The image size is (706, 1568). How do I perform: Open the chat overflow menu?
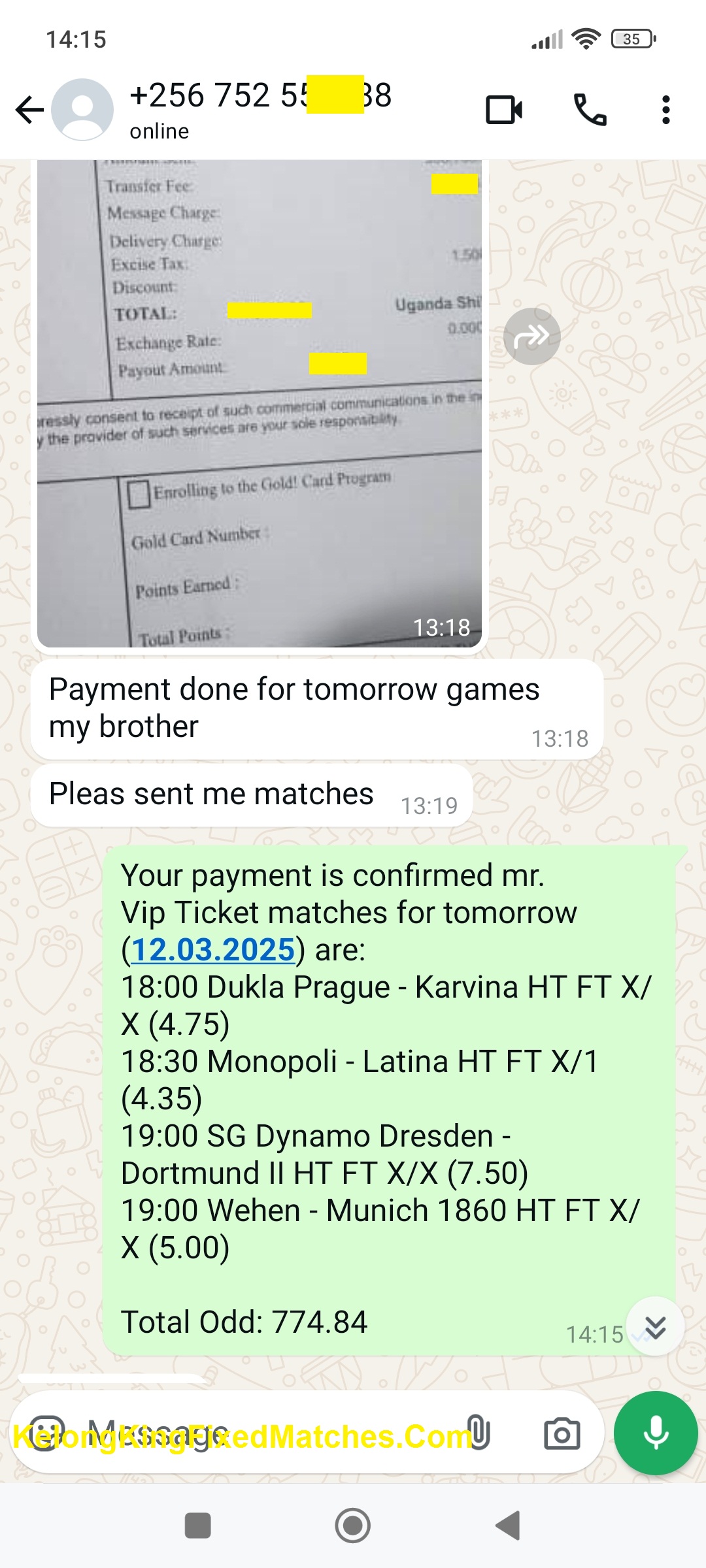pyautogui.click(x=665, y=110)
